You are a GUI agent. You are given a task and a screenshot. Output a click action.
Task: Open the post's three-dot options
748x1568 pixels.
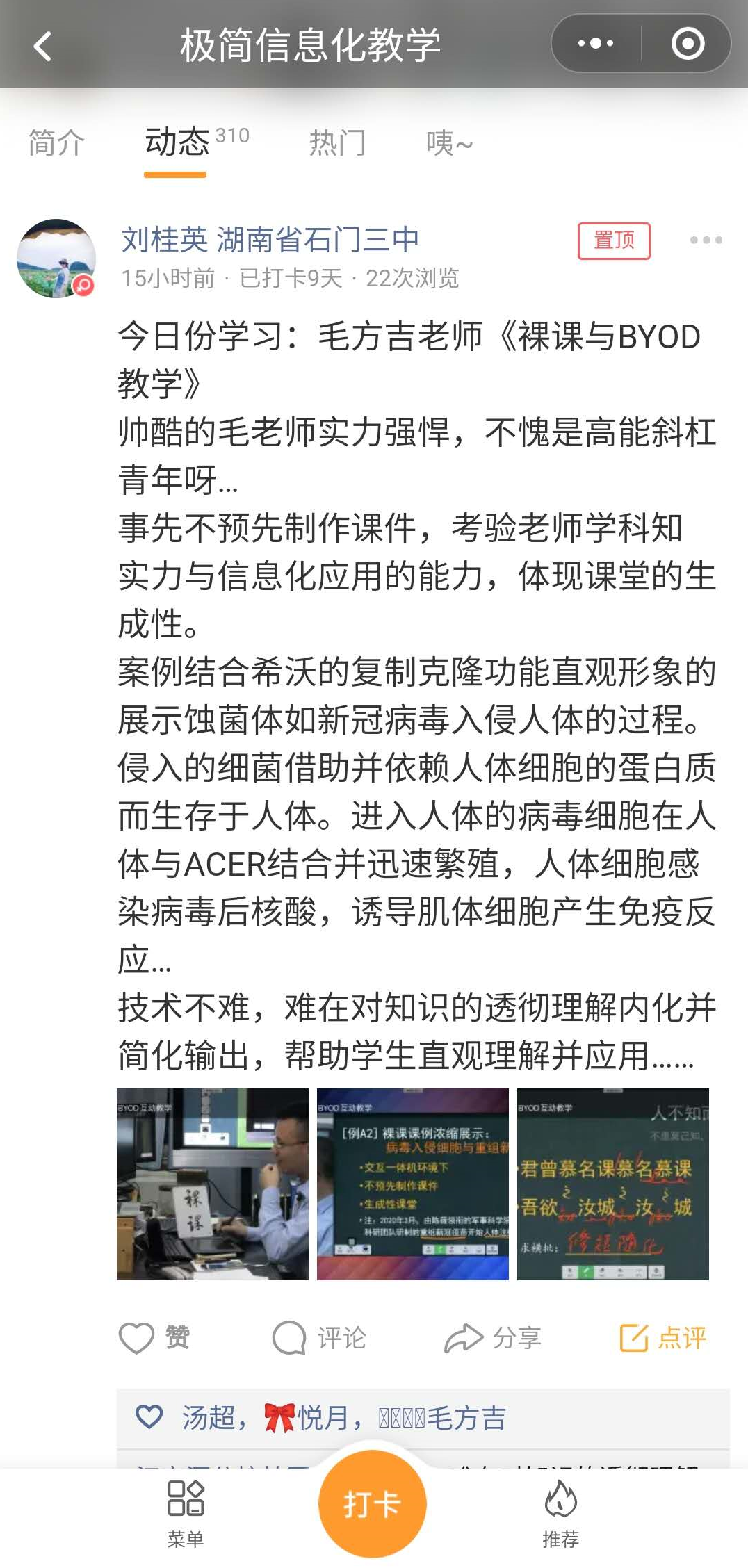[706, 240]
